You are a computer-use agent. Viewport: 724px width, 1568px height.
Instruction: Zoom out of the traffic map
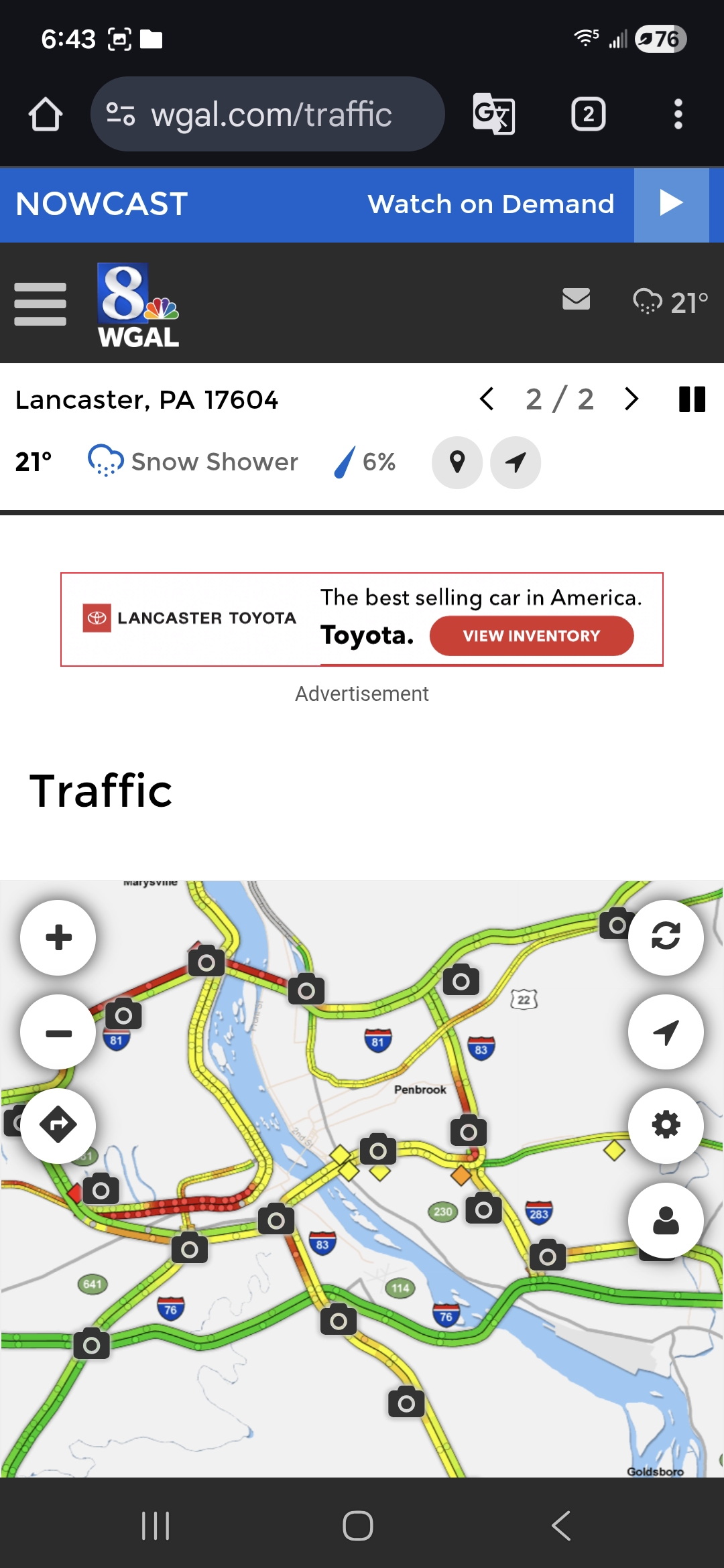[x=58, y=1033]
